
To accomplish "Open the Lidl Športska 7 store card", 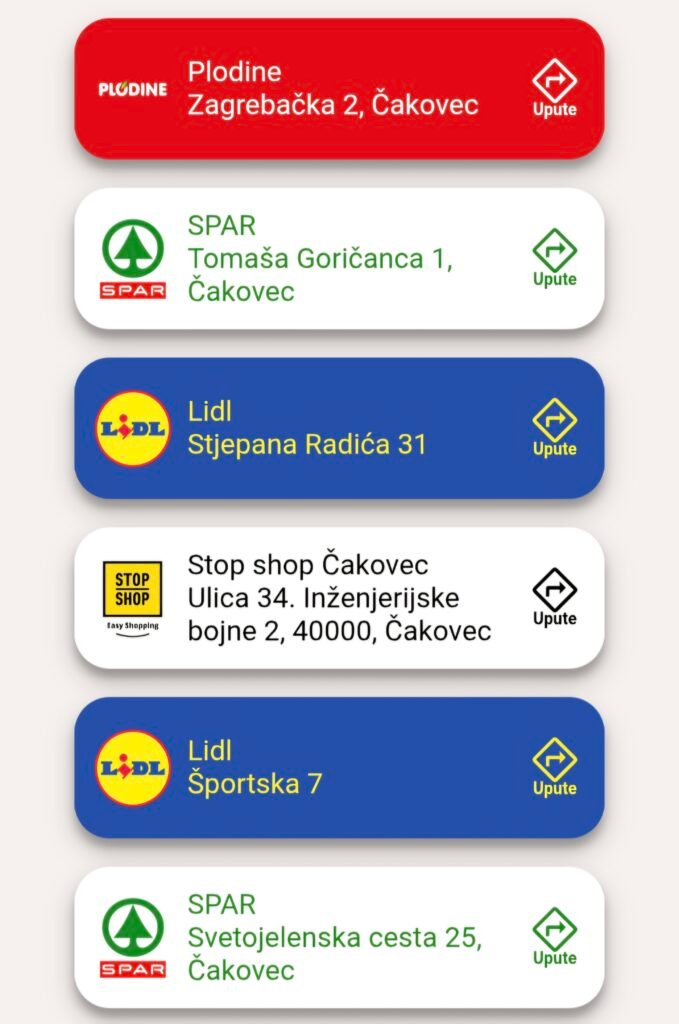I will (x=300, y=767).
